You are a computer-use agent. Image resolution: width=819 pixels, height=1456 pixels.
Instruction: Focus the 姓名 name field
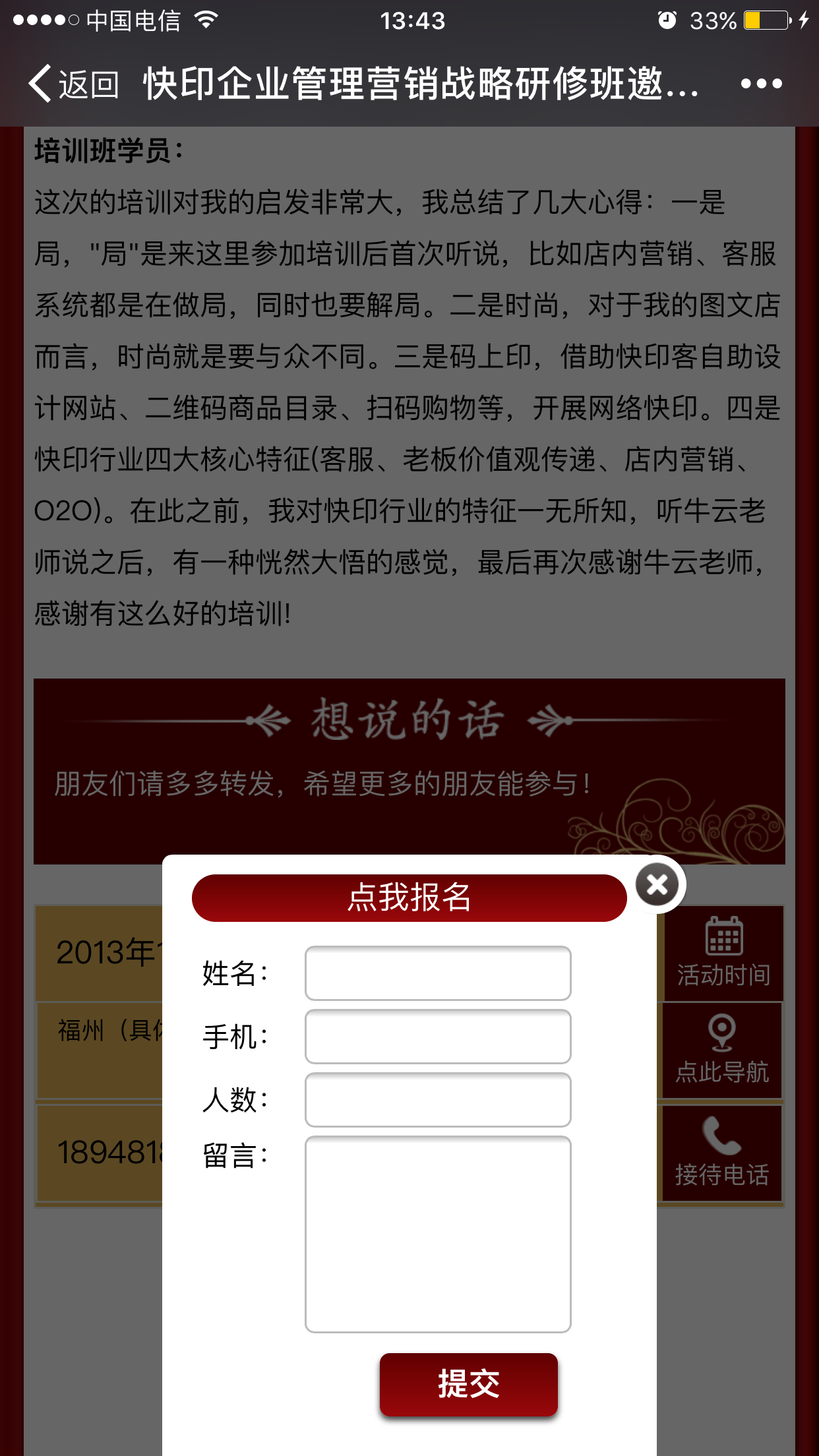click(x=438, y=973)
